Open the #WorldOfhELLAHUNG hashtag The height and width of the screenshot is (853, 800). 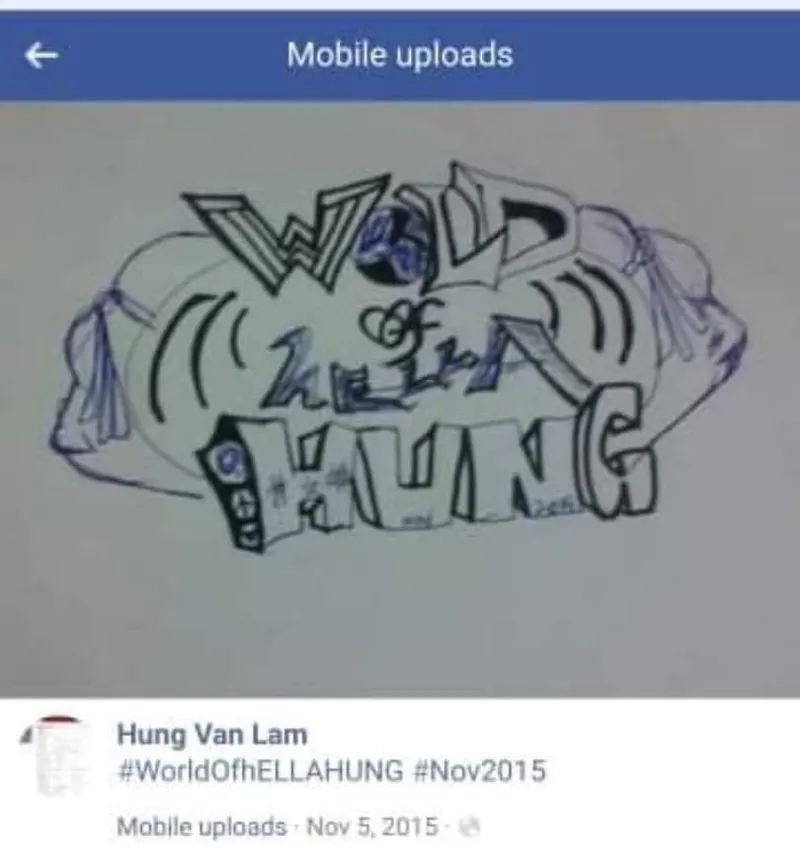[260, 772]
